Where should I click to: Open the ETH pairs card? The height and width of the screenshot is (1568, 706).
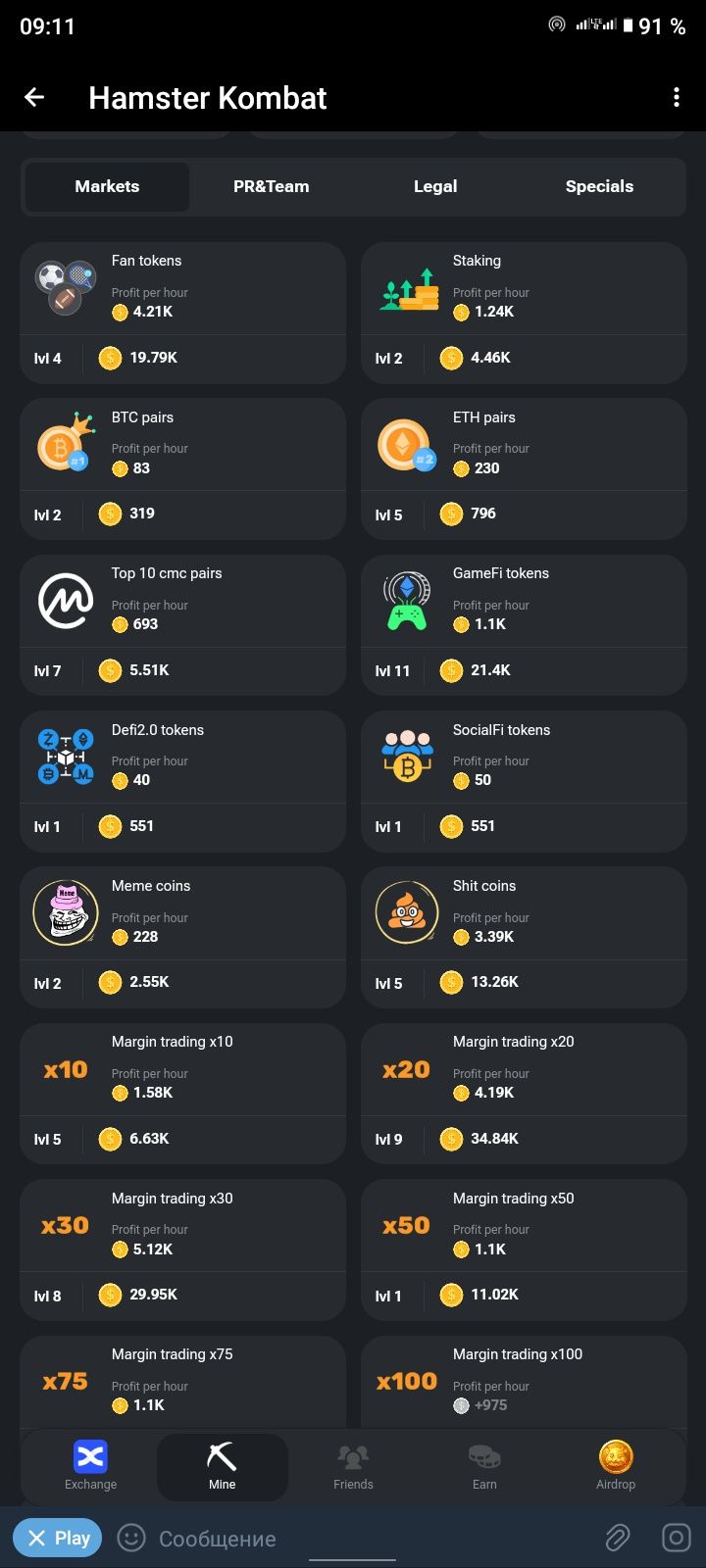click(524, 467)
